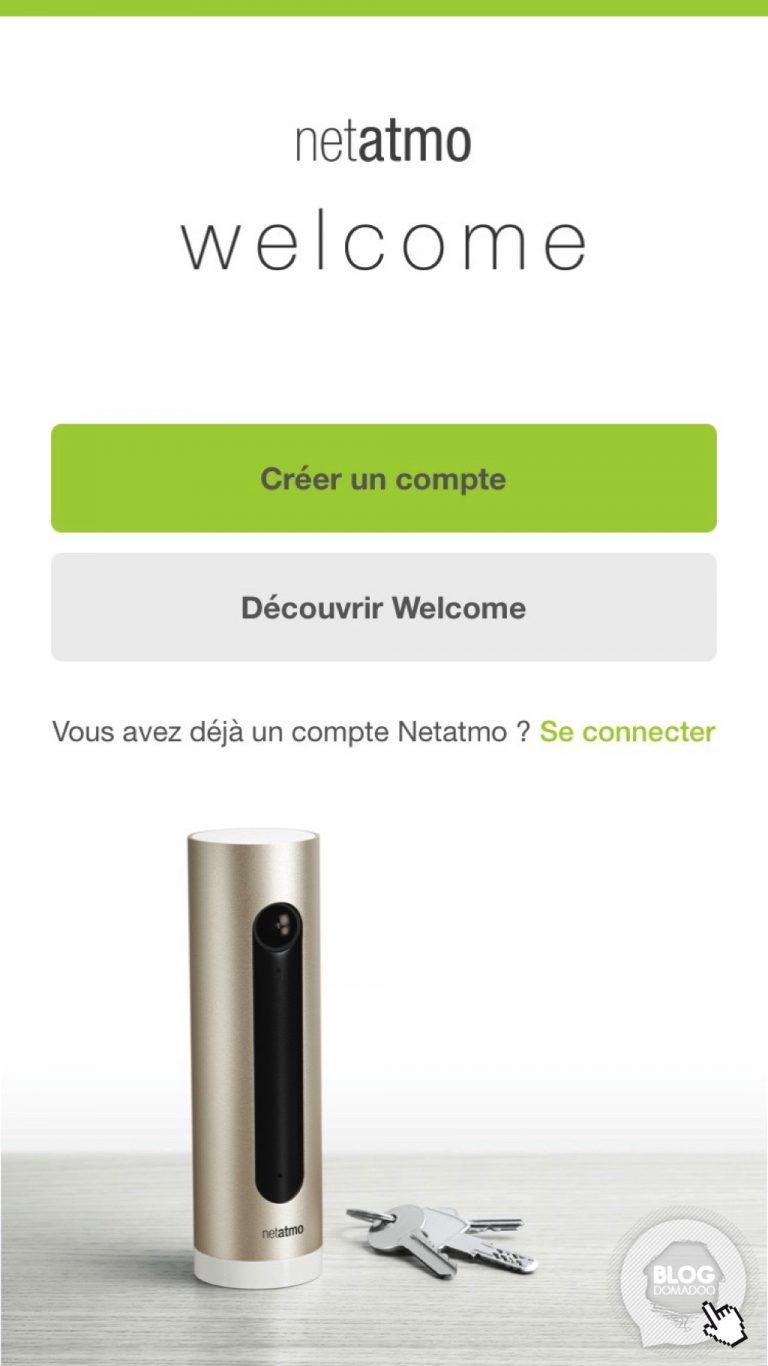The image size is (768, 1366).
Task: Click the netatmo logo at the top
Action: [x=384, y=142]
